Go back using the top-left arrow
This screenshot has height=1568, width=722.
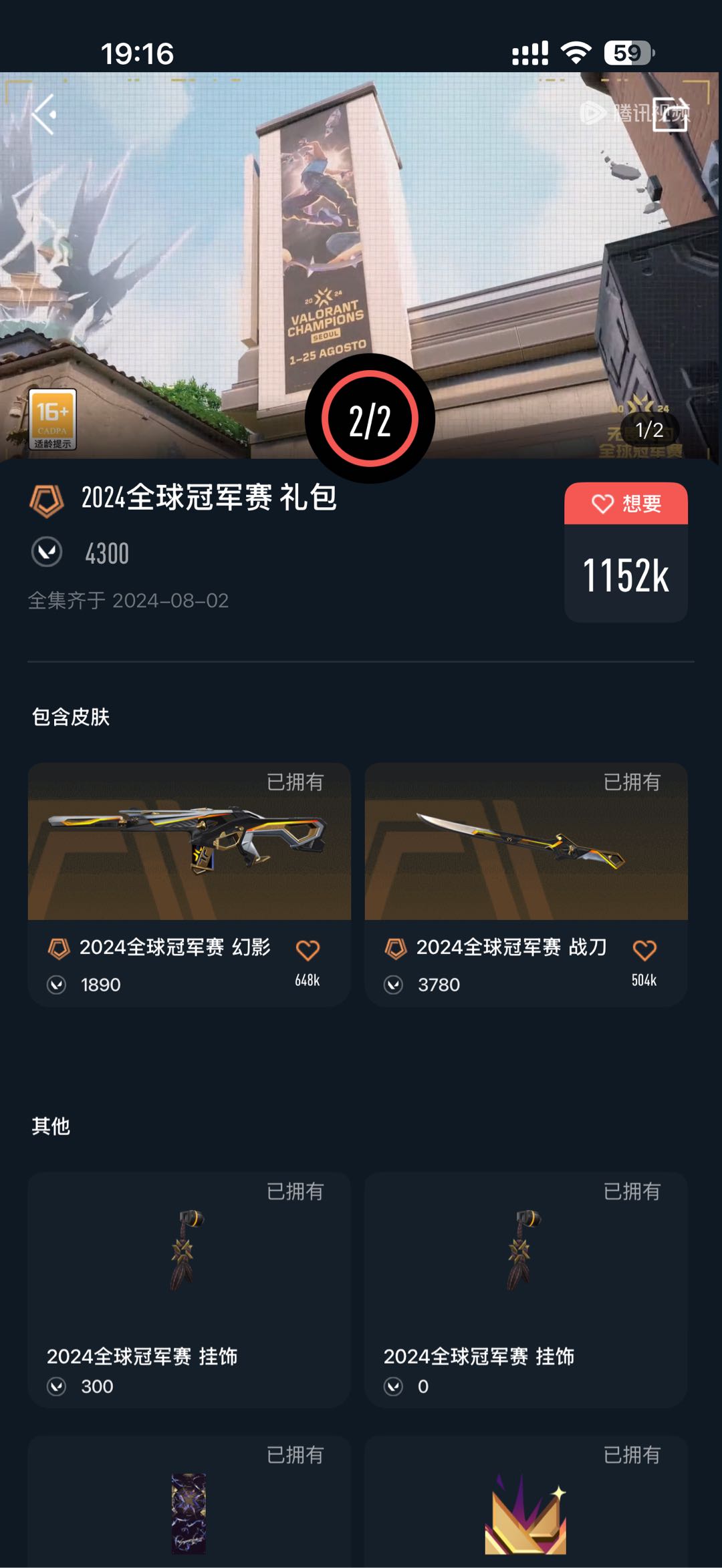44,114
